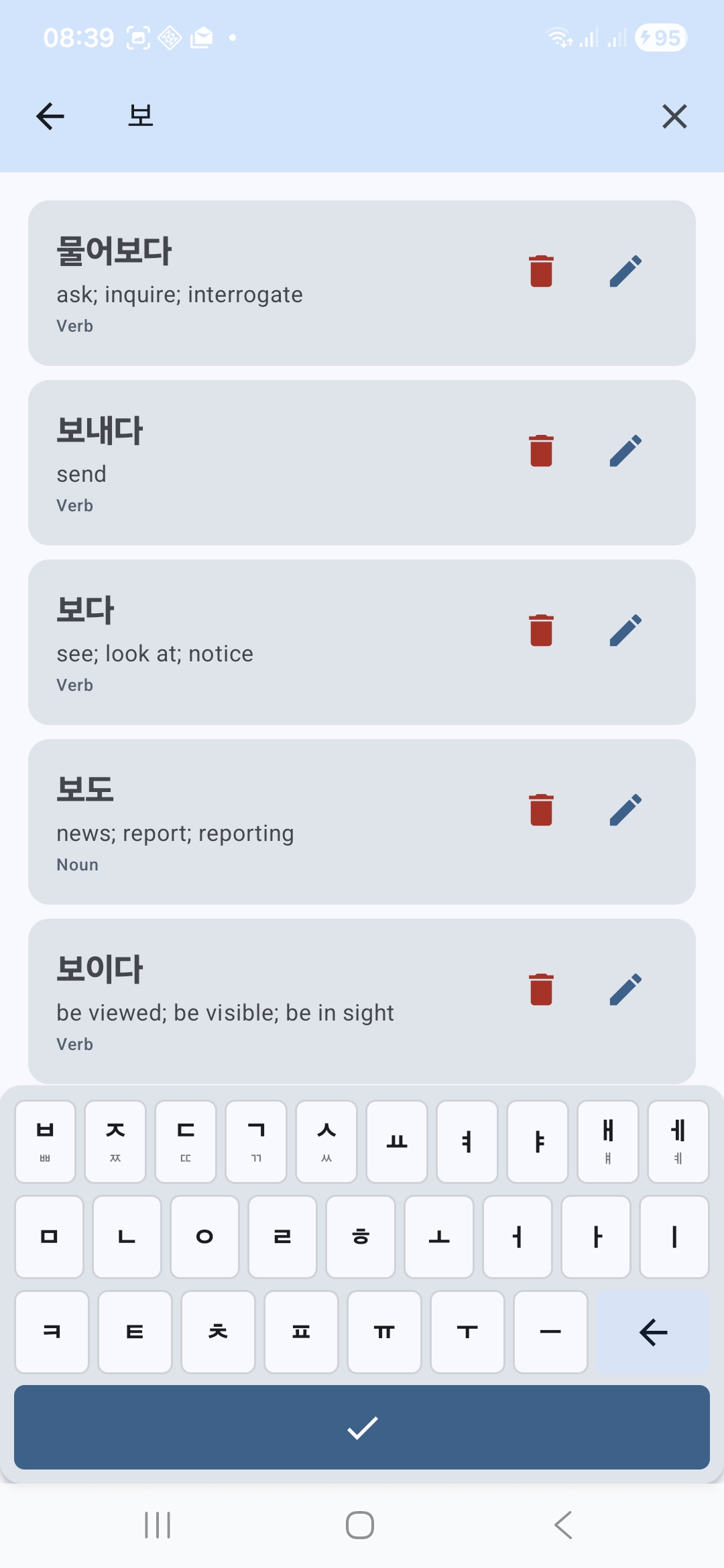Viewport: 724px width, 1568px height.
Task: Clear the search text with the X
Action: point(674,117)
